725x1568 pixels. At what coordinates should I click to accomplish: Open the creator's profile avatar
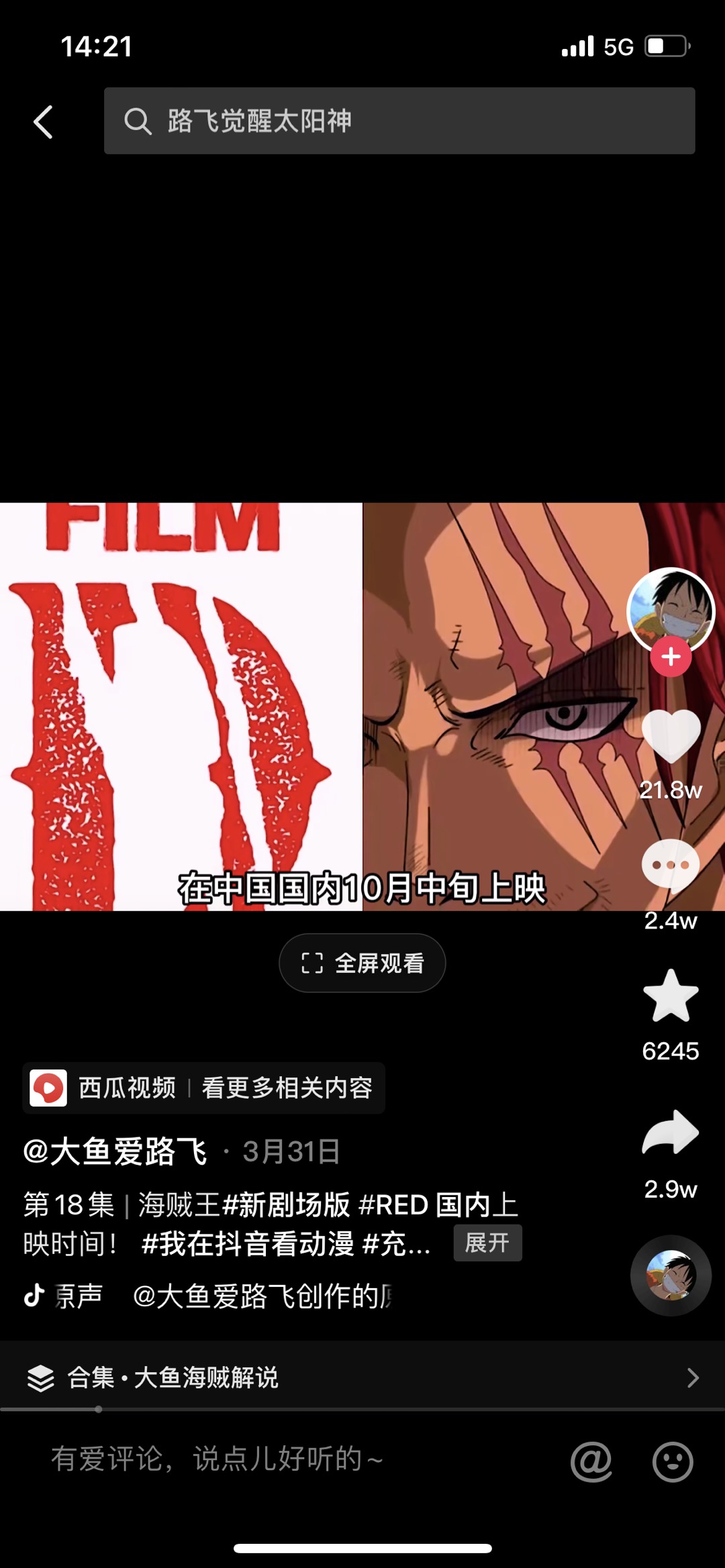pyautogui.click(x=671, y=611)
